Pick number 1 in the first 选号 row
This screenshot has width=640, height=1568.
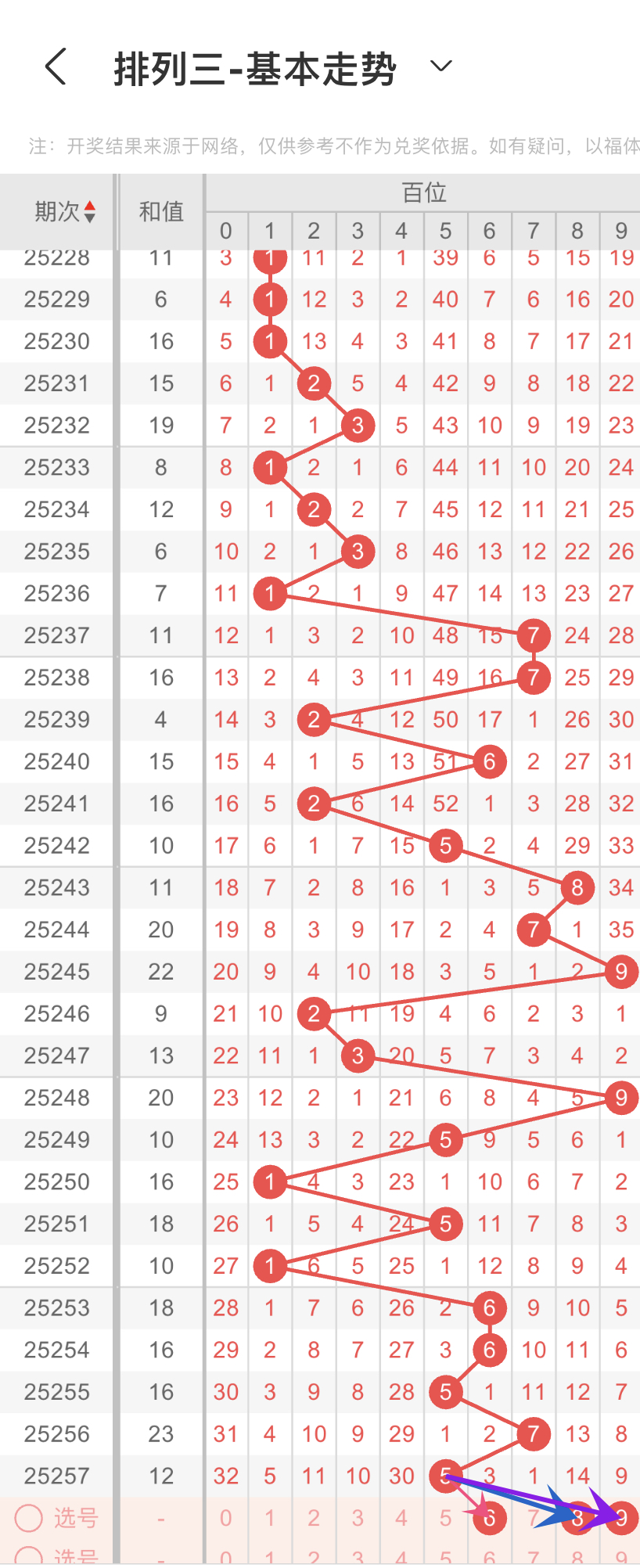[x=270, y=1519]
